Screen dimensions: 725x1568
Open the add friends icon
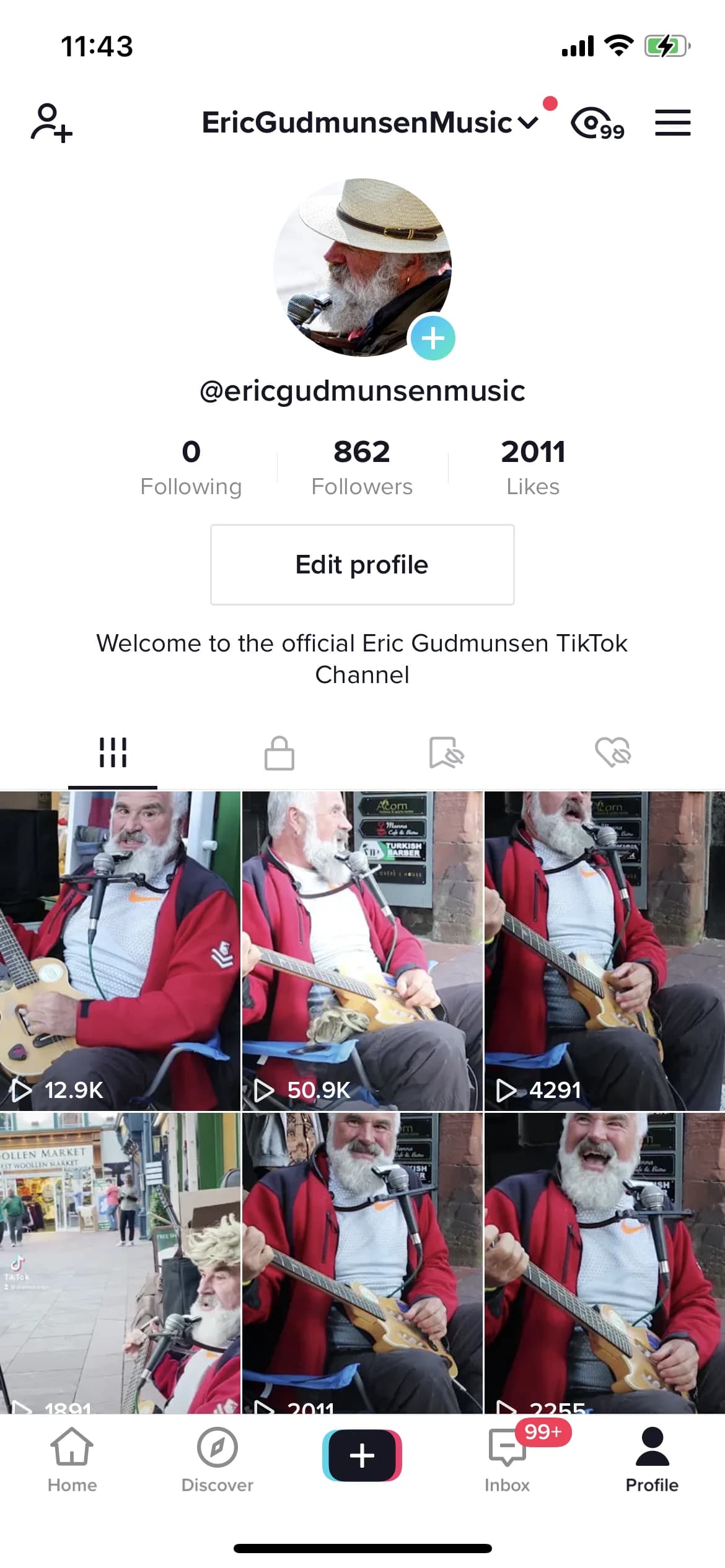tap(51, 123)
